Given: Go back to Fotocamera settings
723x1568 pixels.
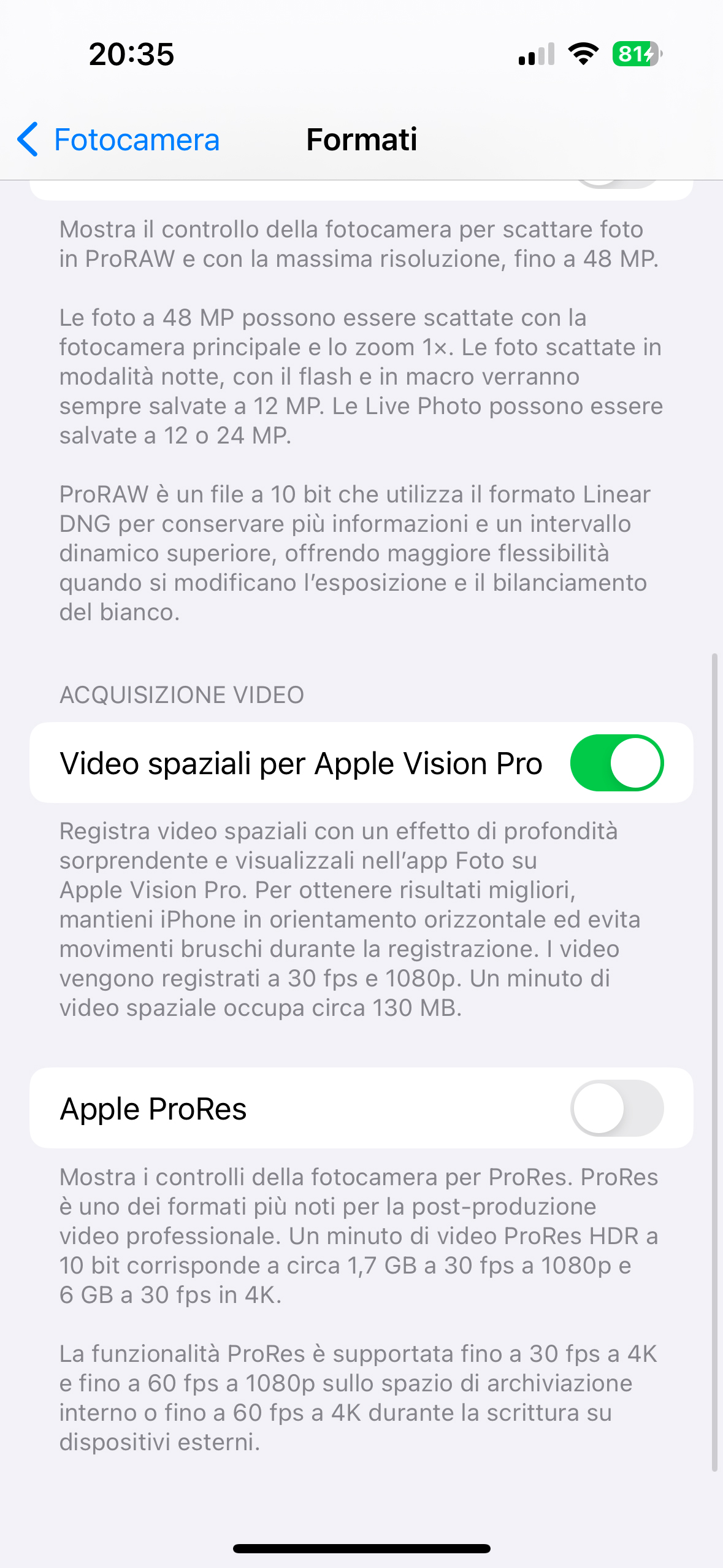Looking at the screenshot, I should pos(118,139).
